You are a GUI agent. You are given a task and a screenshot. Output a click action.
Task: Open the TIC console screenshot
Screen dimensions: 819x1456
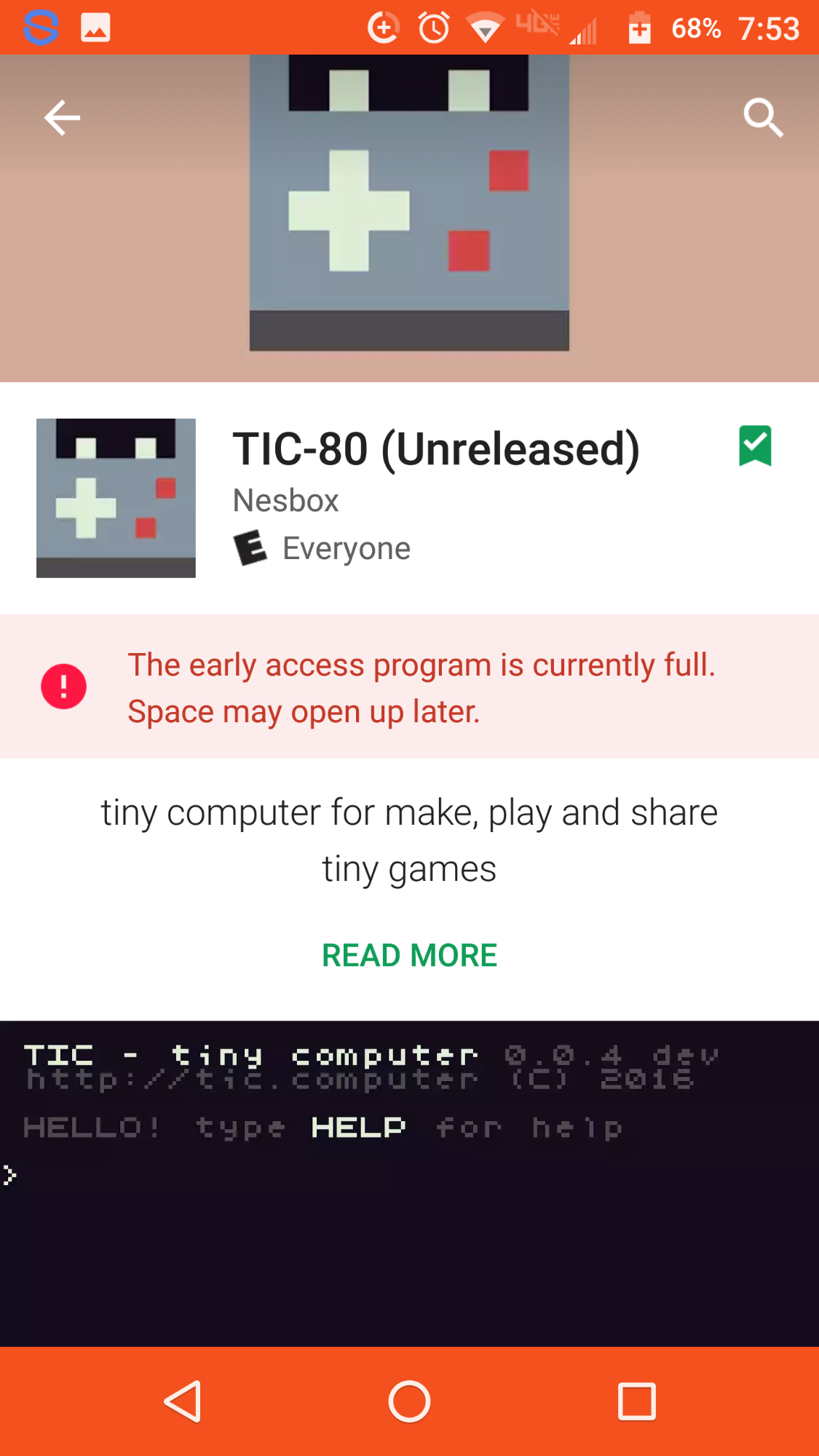[409, 1184]
